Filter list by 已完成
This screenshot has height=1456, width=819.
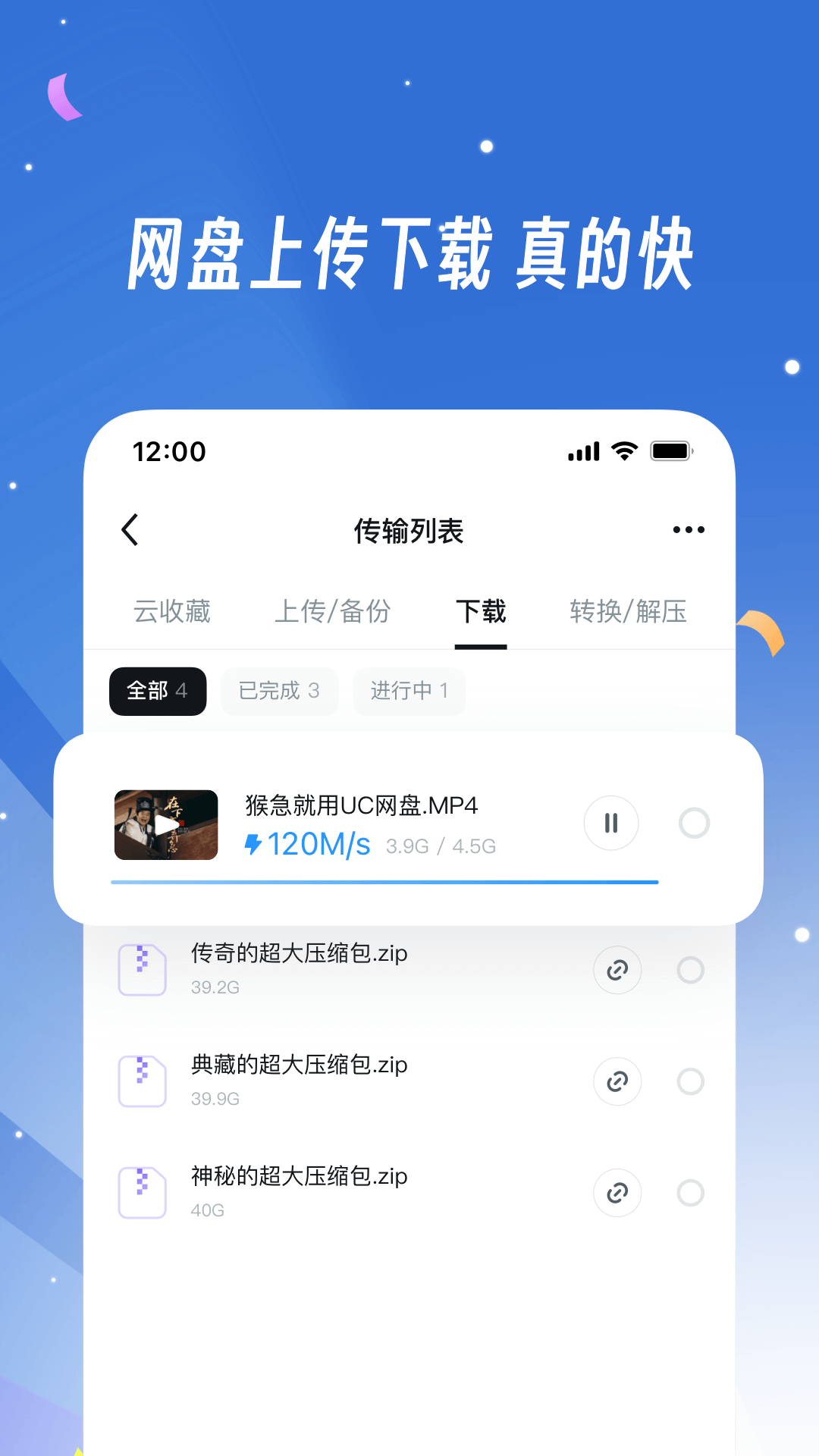[279, 691]
